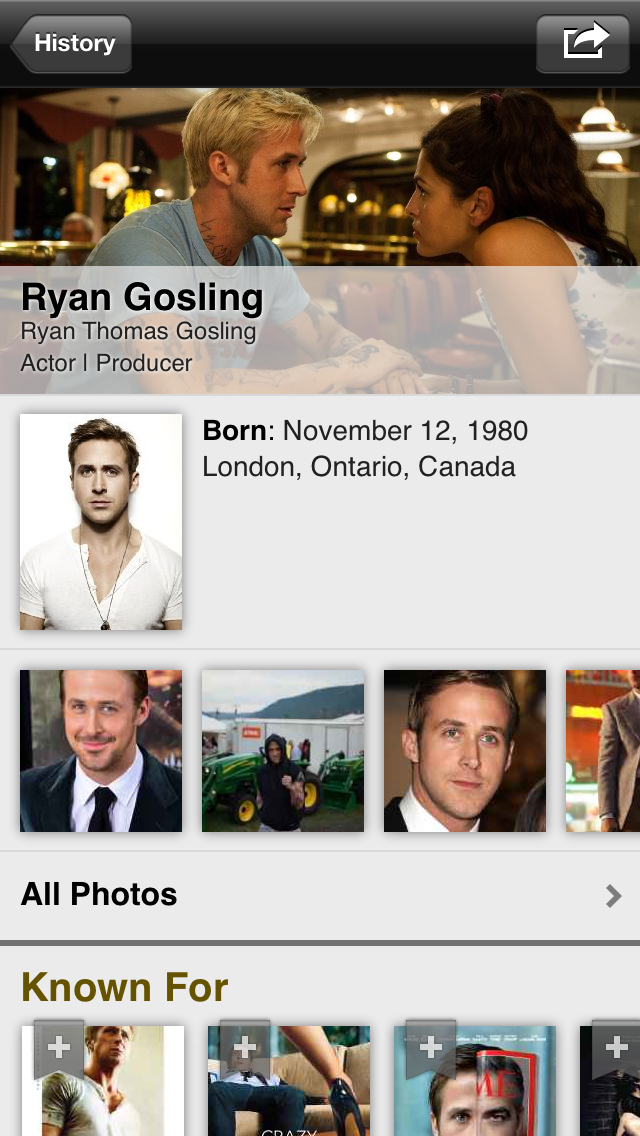640x1136 pixels.
Task: Open the photo with green tractors
Action: (283, 751)
